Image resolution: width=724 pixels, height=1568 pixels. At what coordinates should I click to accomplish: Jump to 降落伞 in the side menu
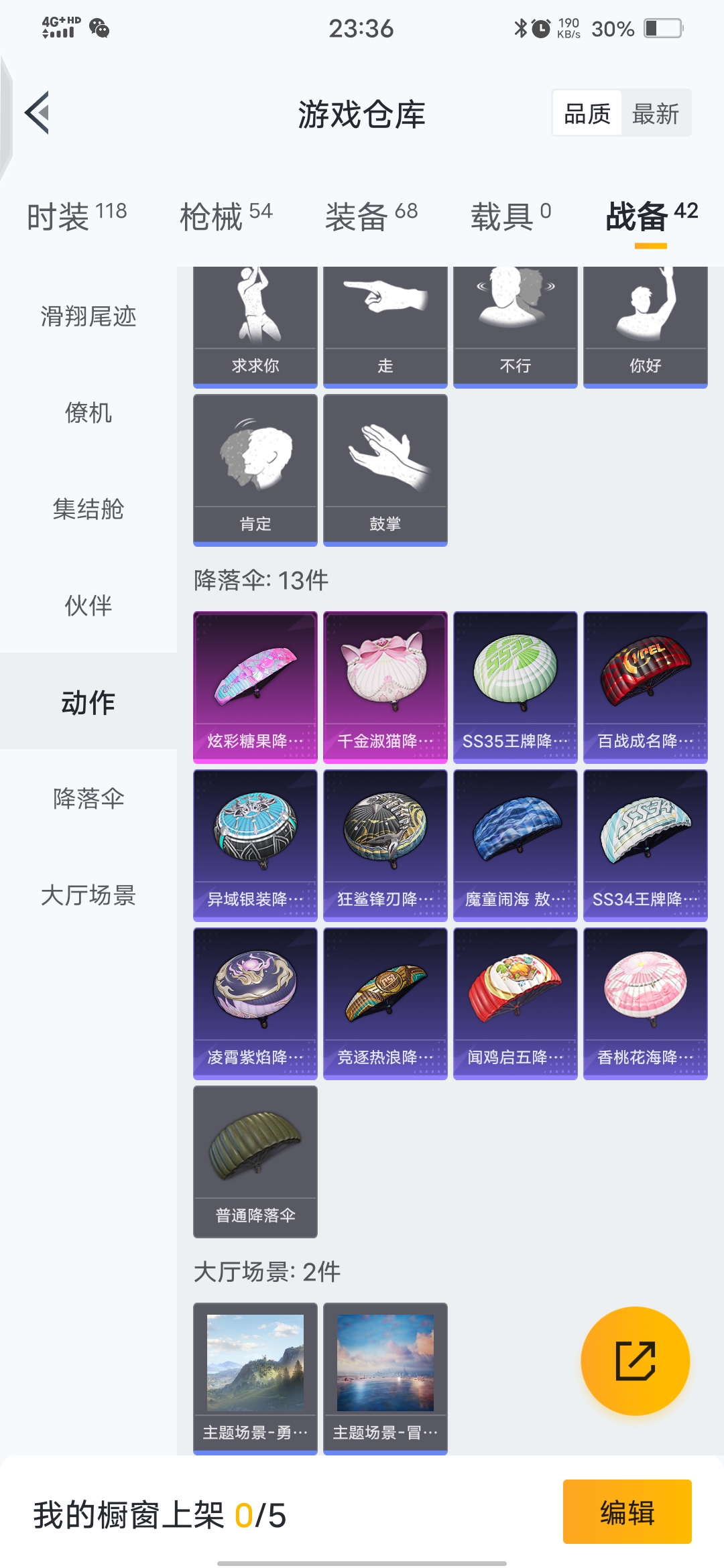point(88,799)
